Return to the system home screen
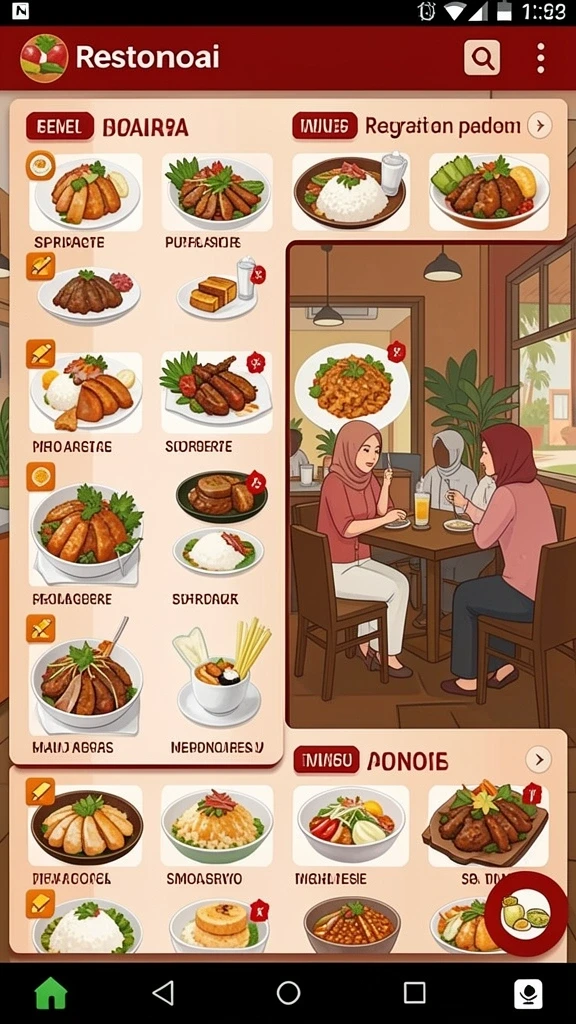The width and height of the screenshot is (576, 1024). tap(288, 993)
